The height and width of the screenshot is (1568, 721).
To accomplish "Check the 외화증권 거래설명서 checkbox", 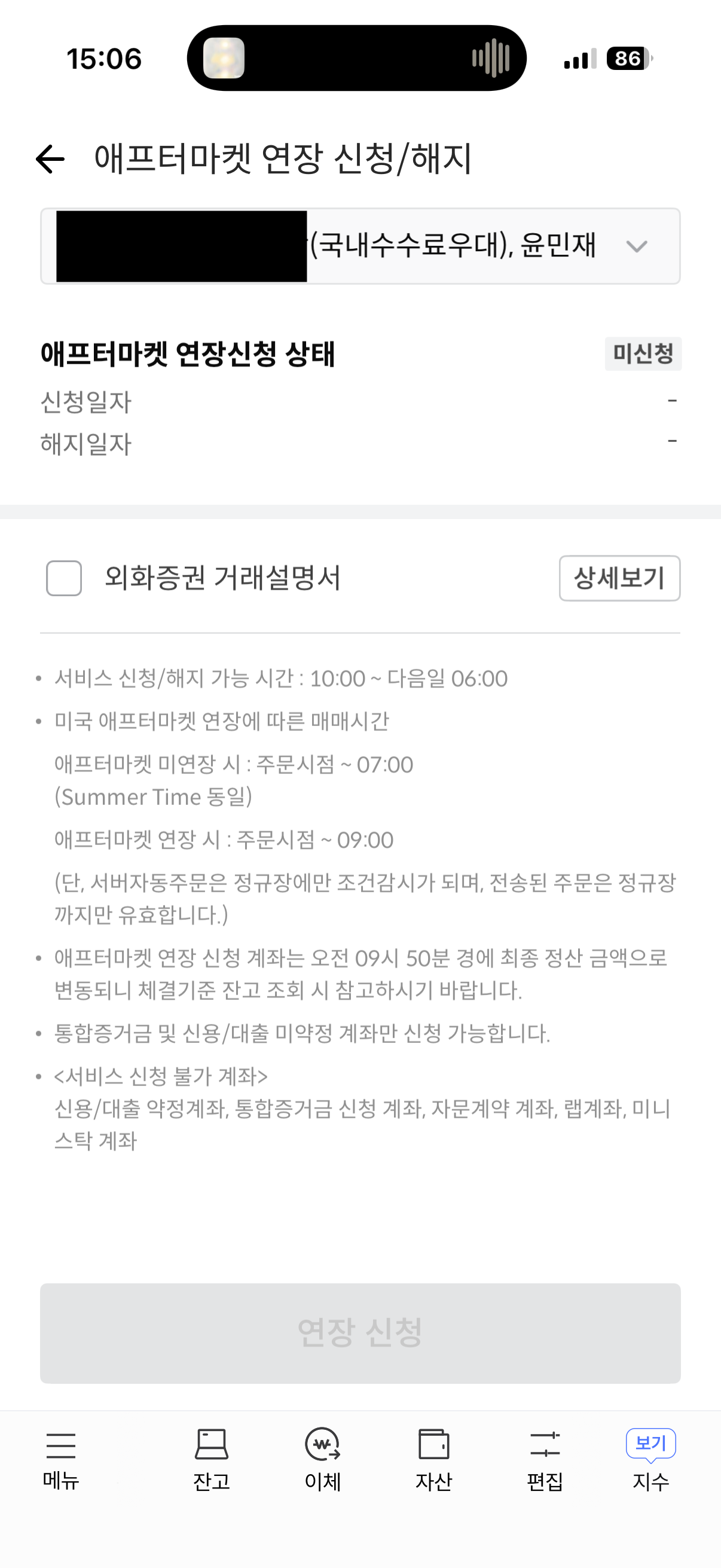I will click(x=63, y=578).
